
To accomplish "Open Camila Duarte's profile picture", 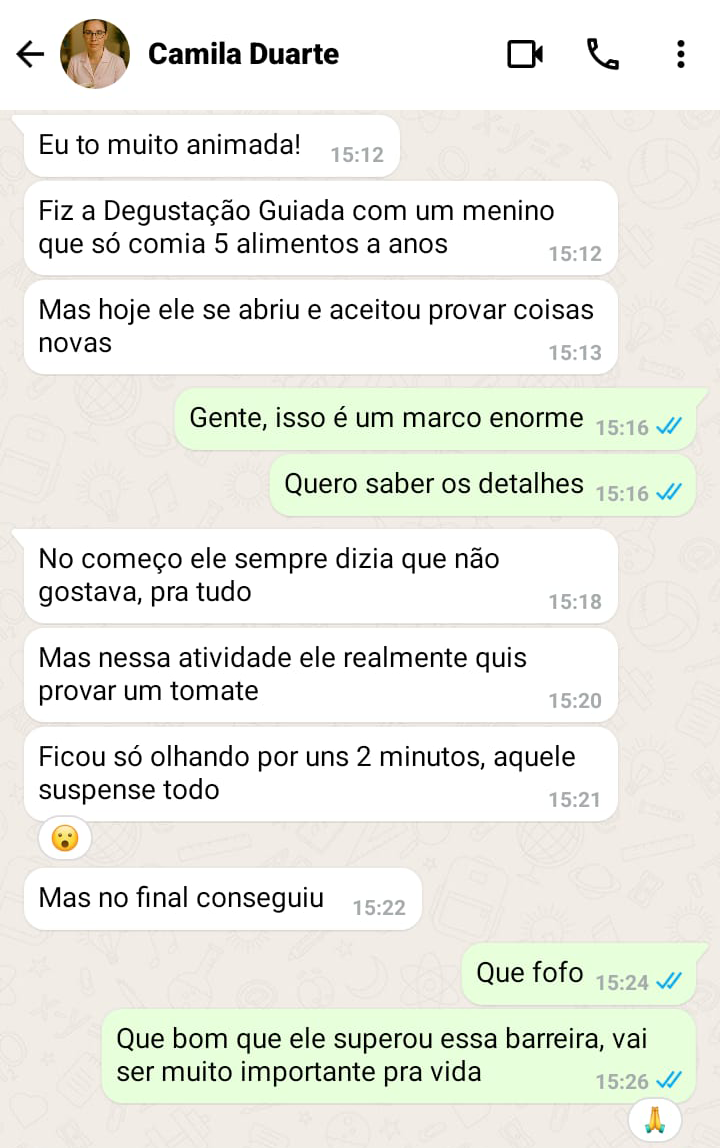I will coord(95,54).
